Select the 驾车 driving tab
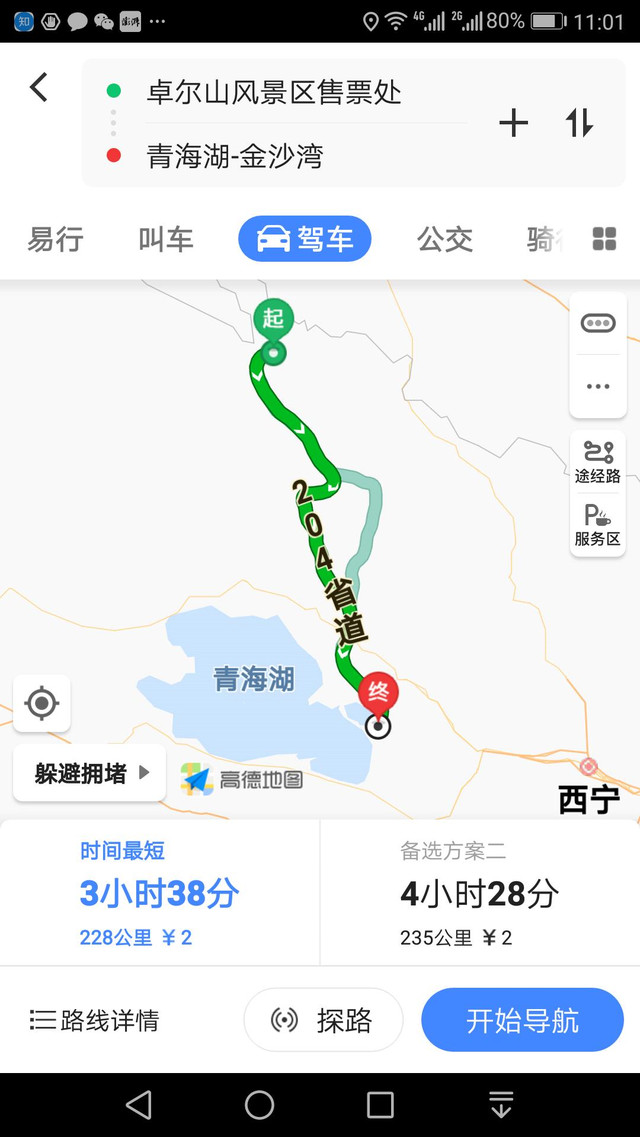 click(x=305, y=240)
